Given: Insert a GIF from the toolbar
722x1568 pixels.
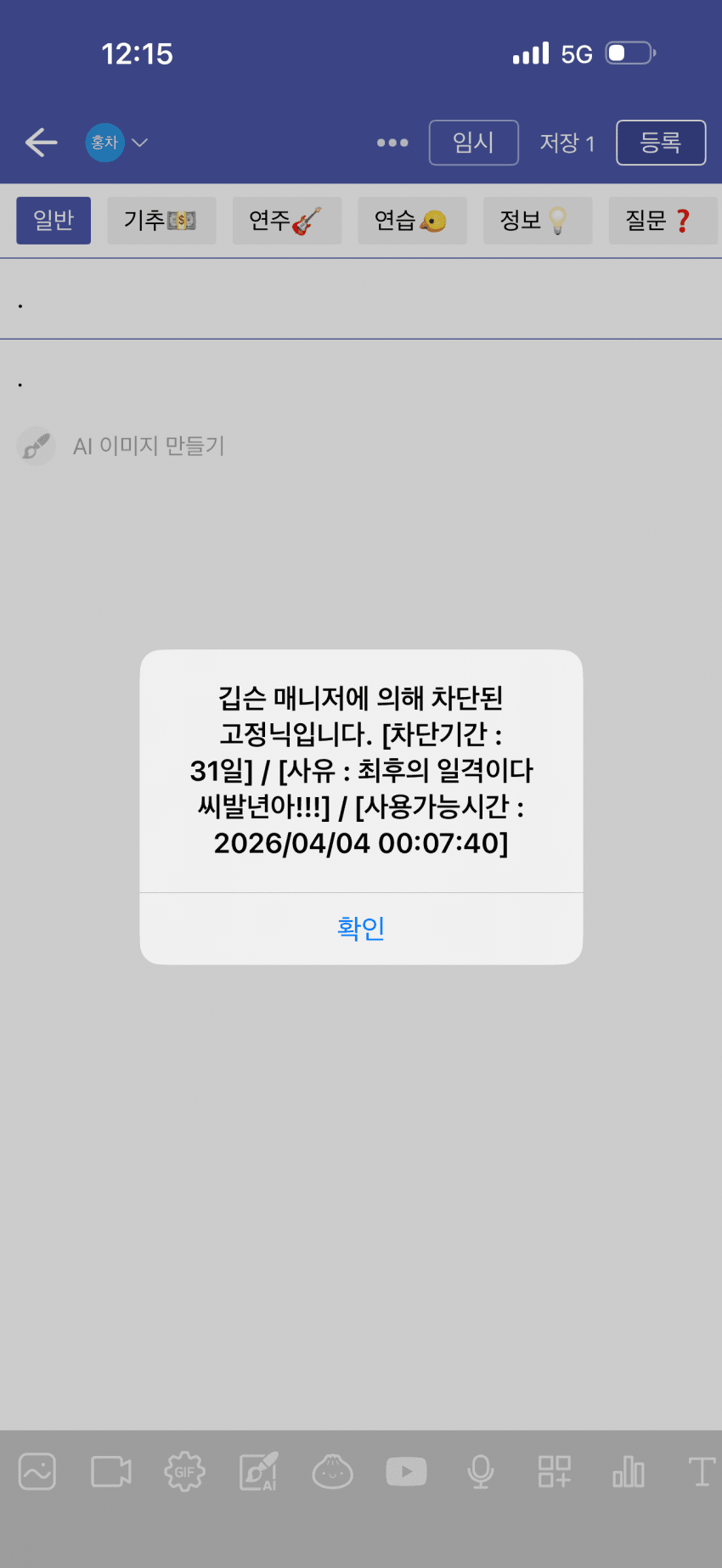Looking at the screenshot, I should coord(184,1471).
